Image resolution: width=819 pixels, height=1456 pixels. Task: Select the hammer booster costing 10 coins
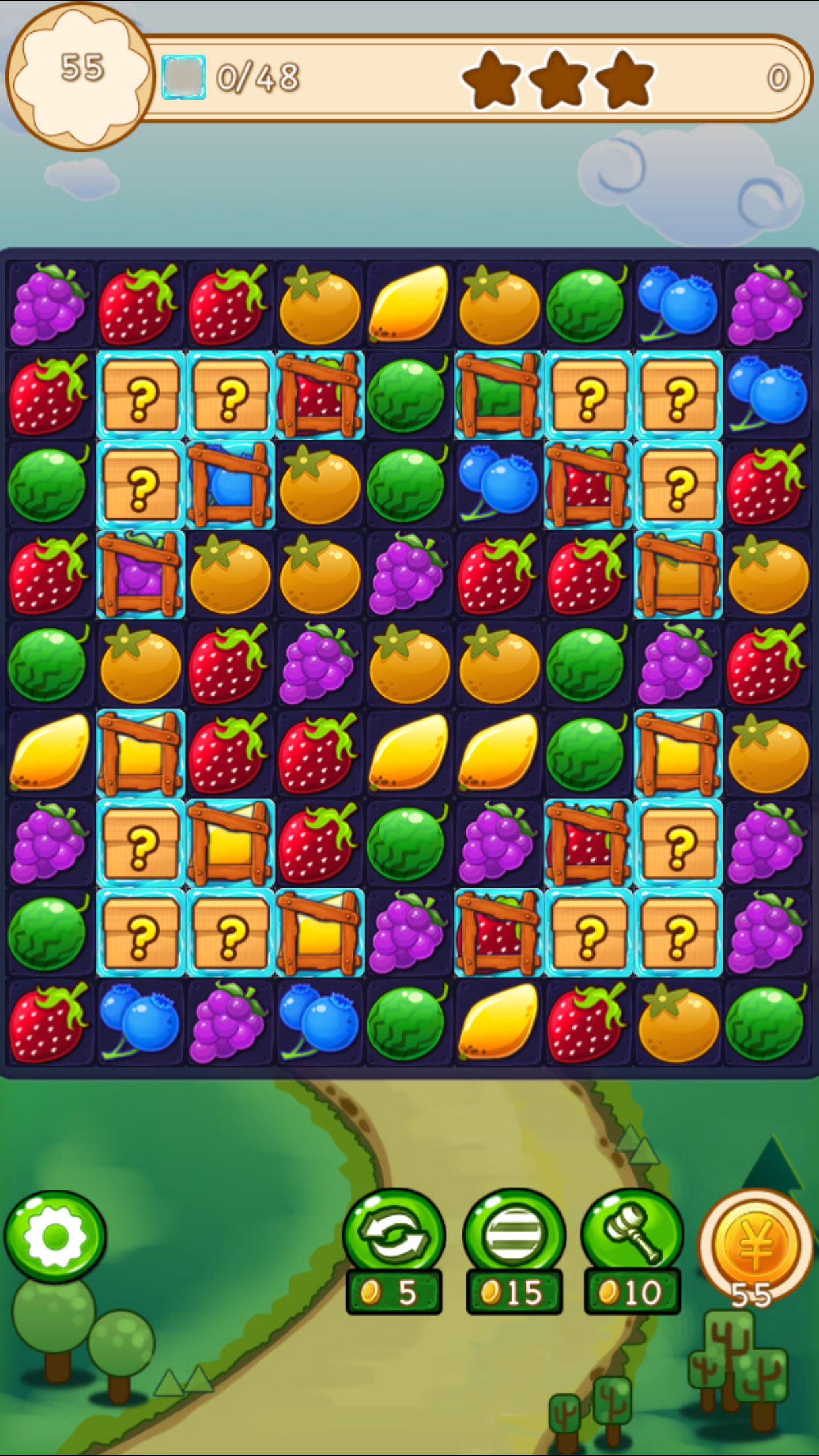tap(632, 1250)
